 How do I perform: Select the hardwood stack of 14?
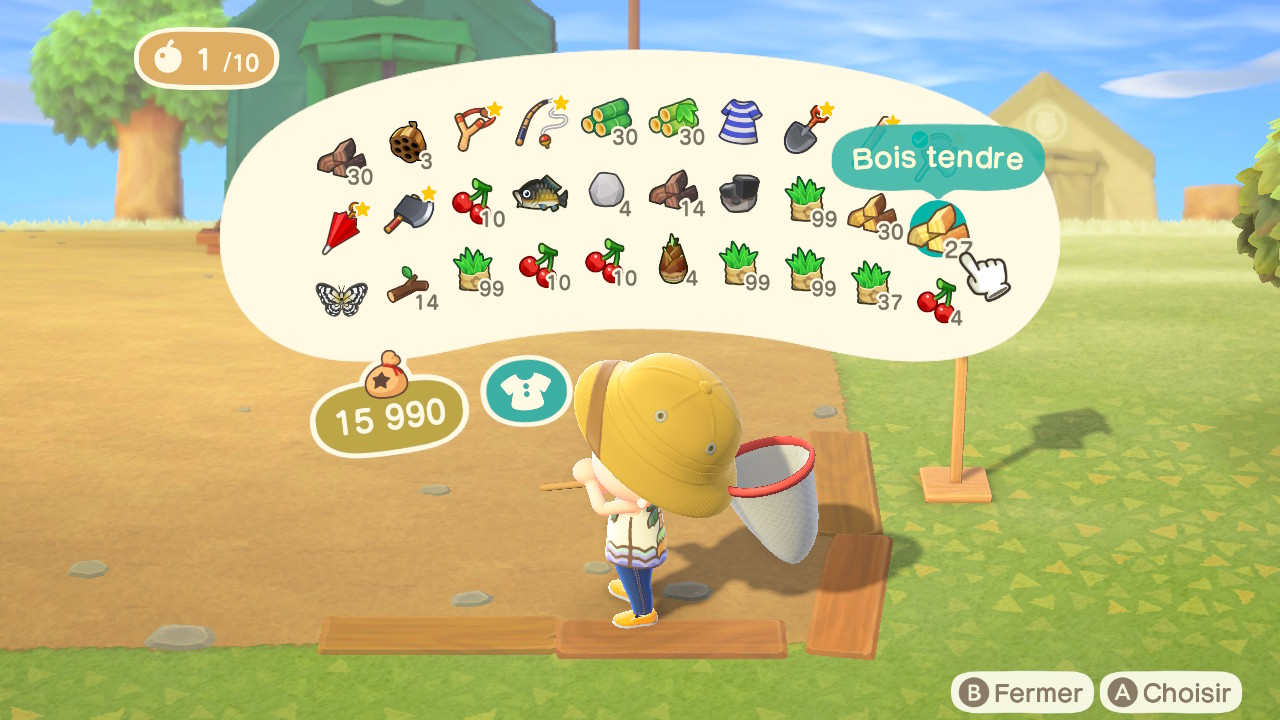click(672, 190)
